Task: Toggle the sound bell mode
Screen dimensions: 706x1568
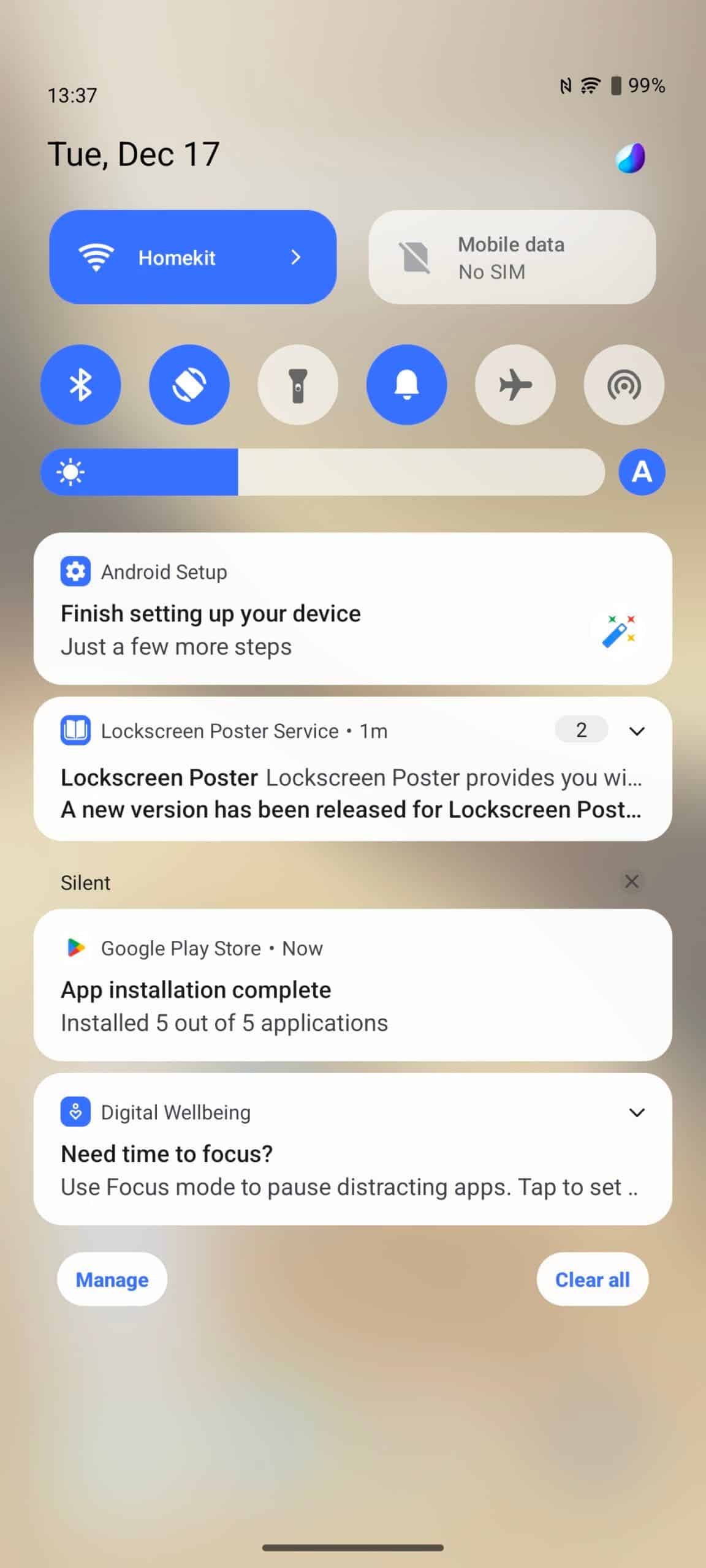Action: [406, 385]
